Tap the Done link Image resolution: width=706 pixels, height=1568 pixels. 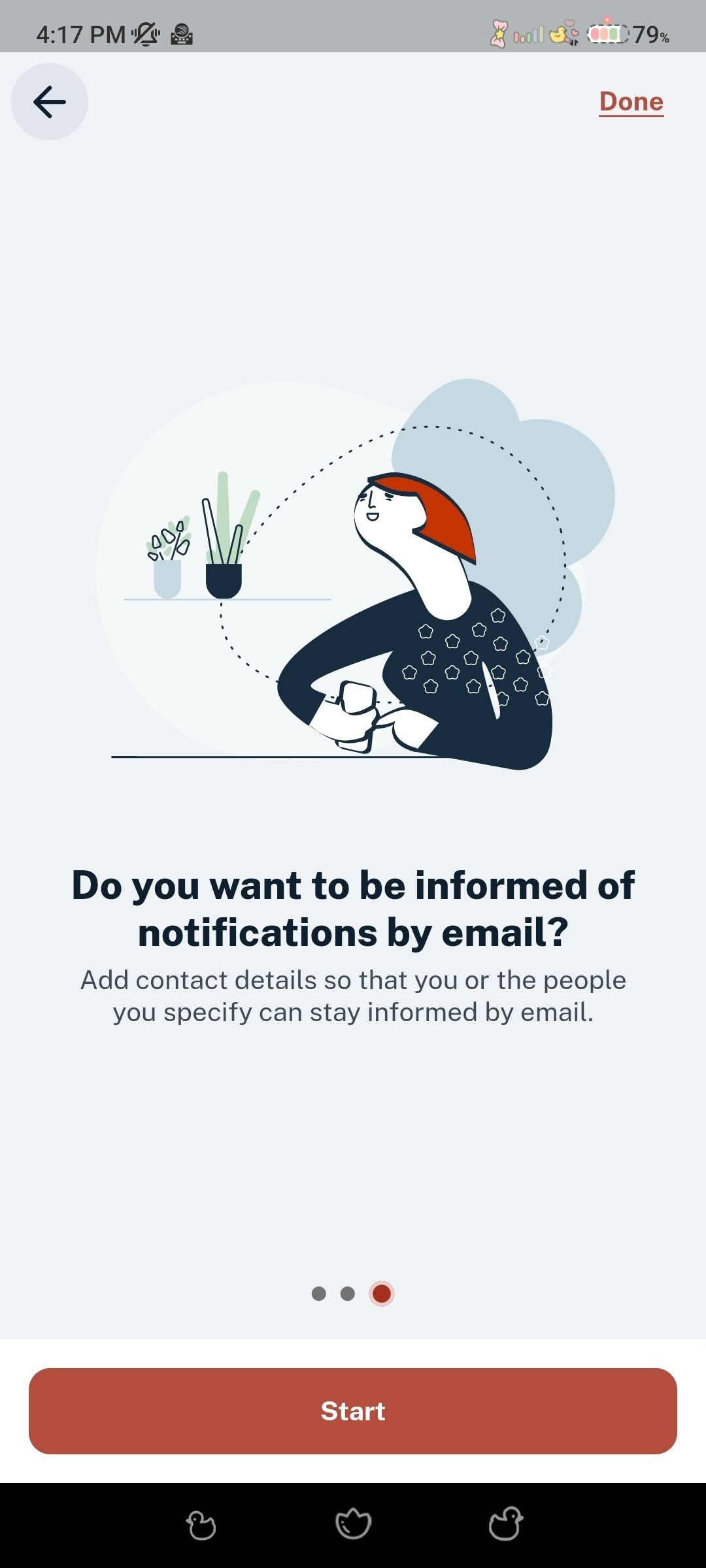coord(631,102)
